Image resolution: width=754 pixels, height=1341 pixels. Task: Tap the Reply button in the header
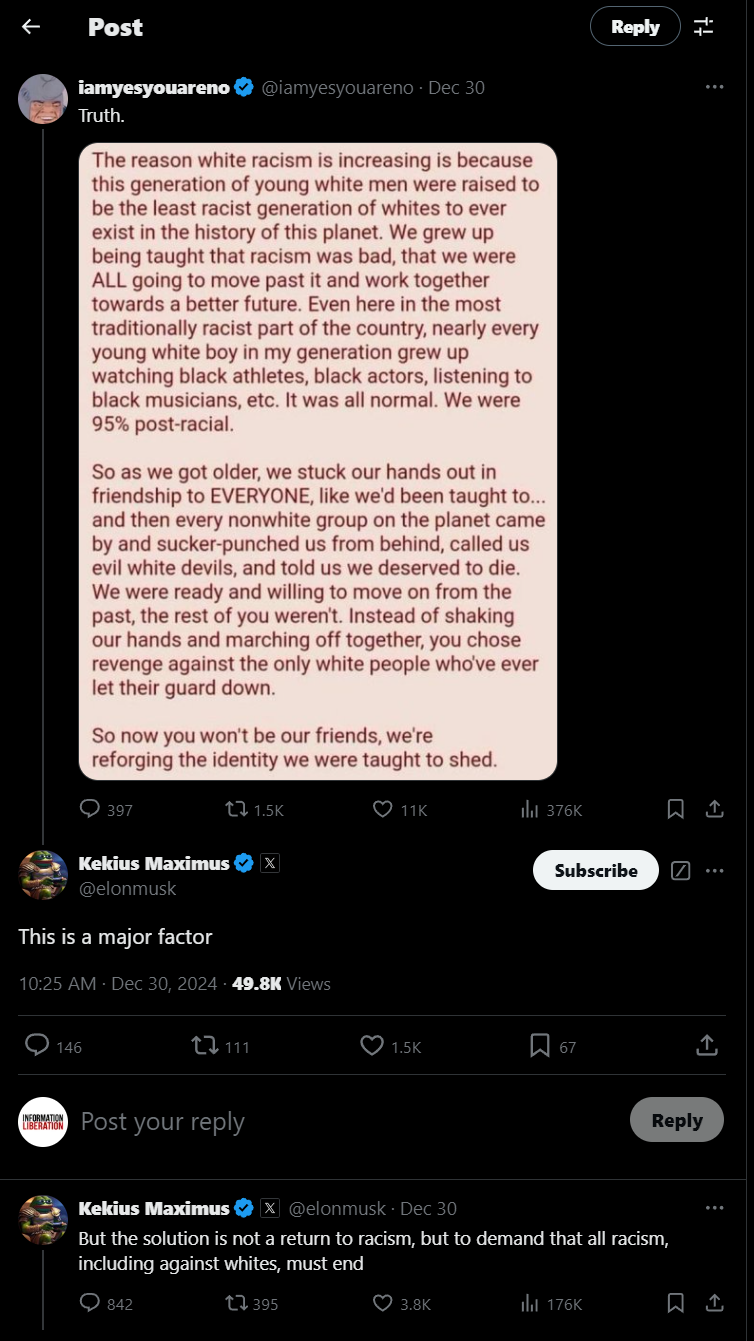635,27
